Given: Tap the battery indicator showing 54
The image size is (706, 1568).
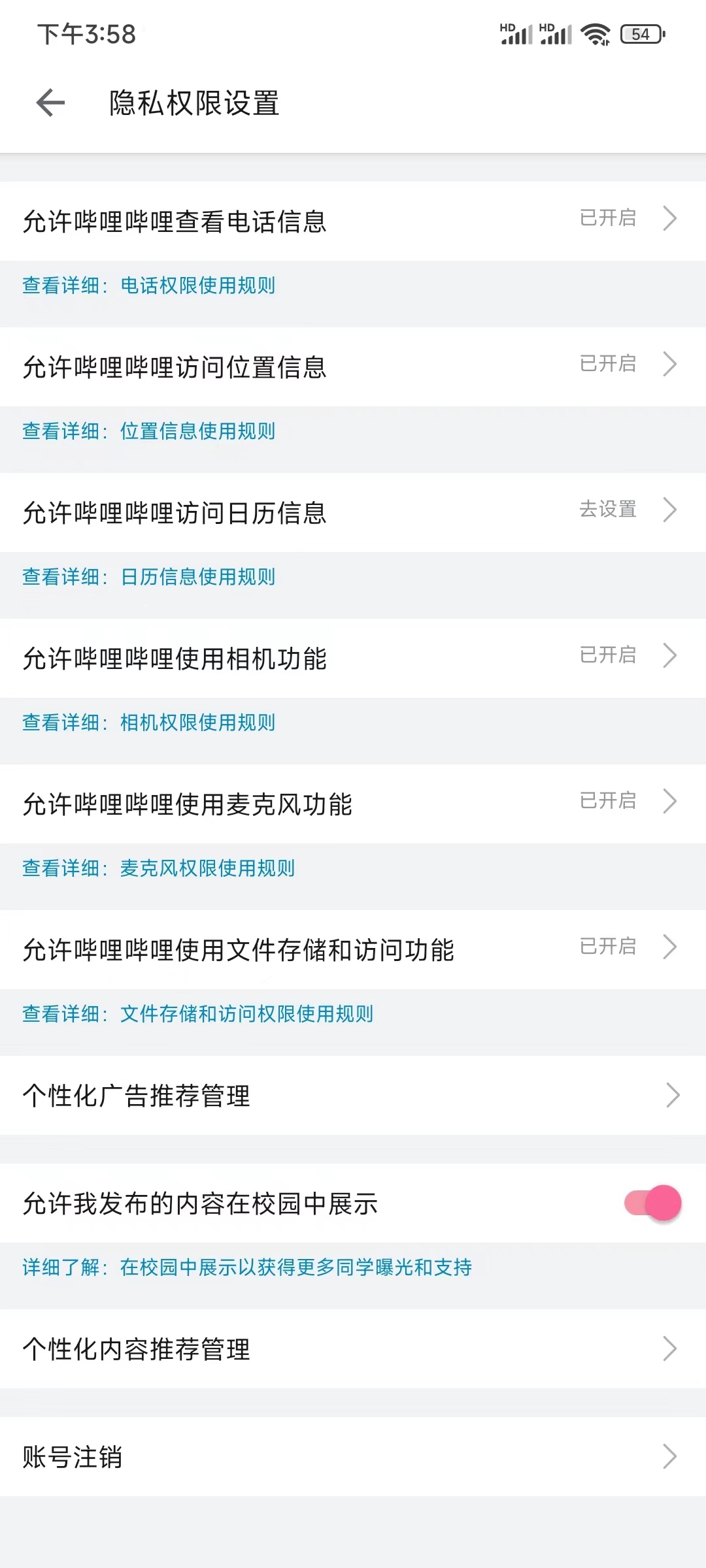Looking at the screenshot, I should click(643, 36).
